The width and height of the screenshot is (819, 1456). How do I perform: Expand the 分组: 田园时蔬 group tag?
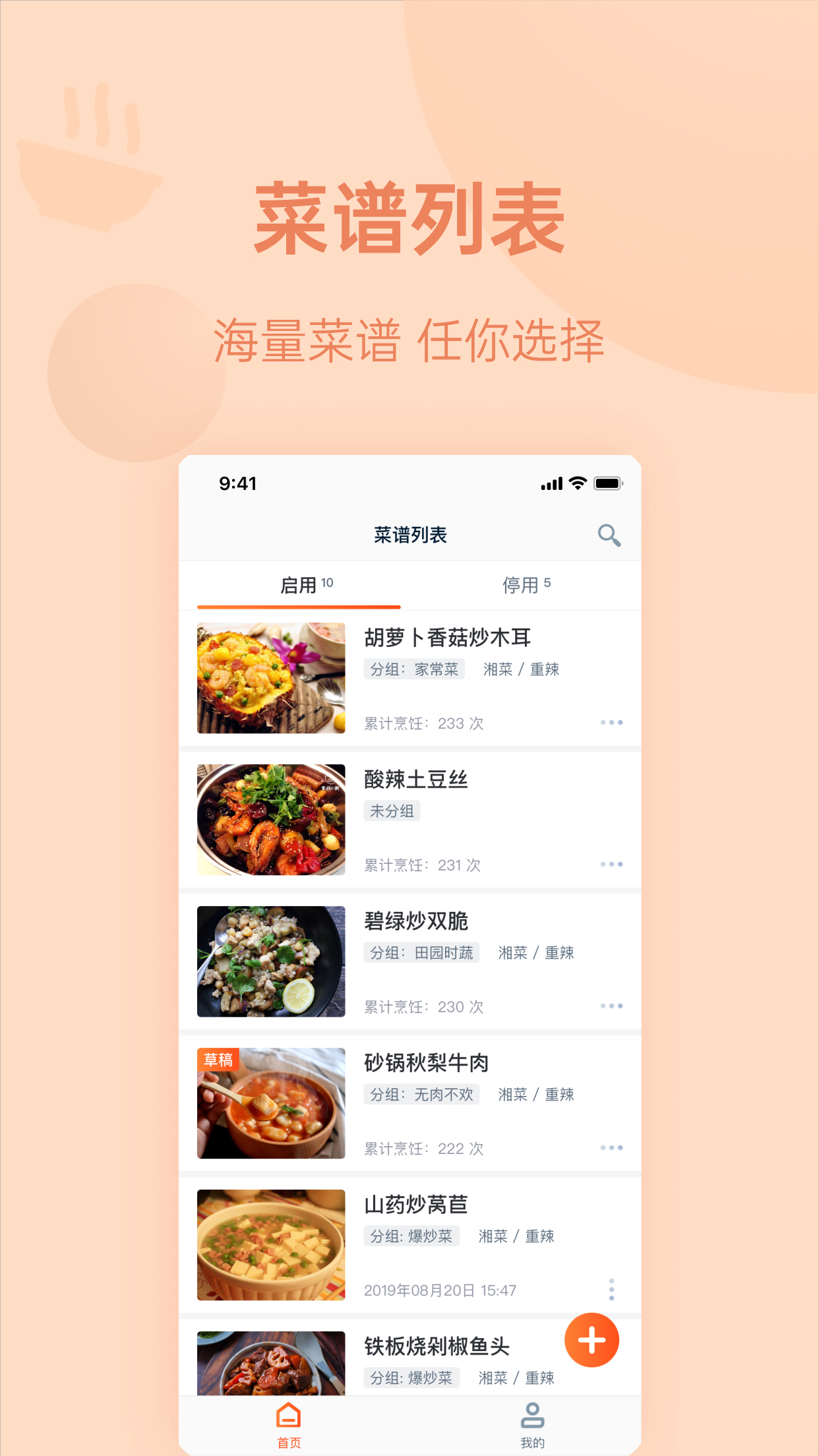pyautogui.click(x=422, y=952)
